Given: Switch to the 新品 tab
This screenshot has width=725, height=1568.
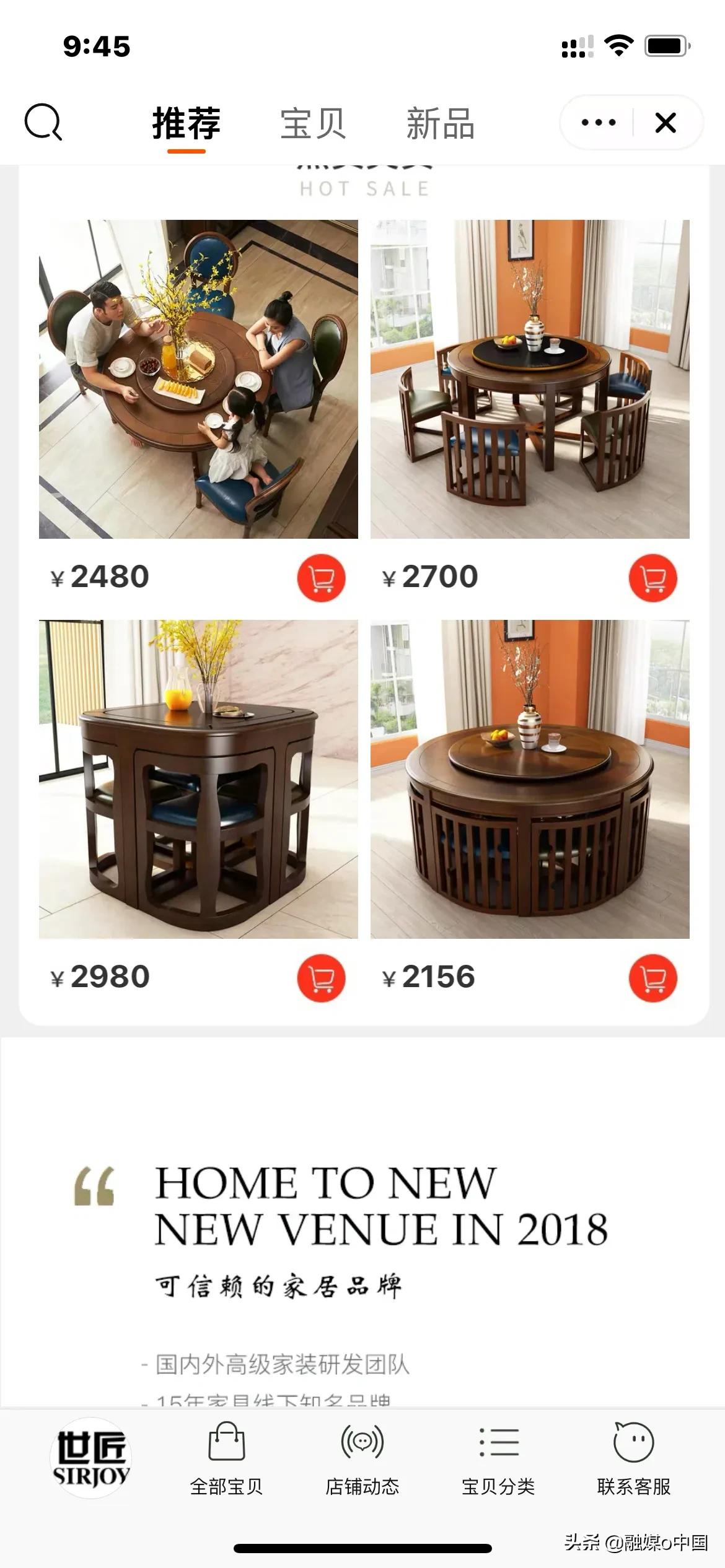Looking at the screenshot, I should (x=441, y=123).
